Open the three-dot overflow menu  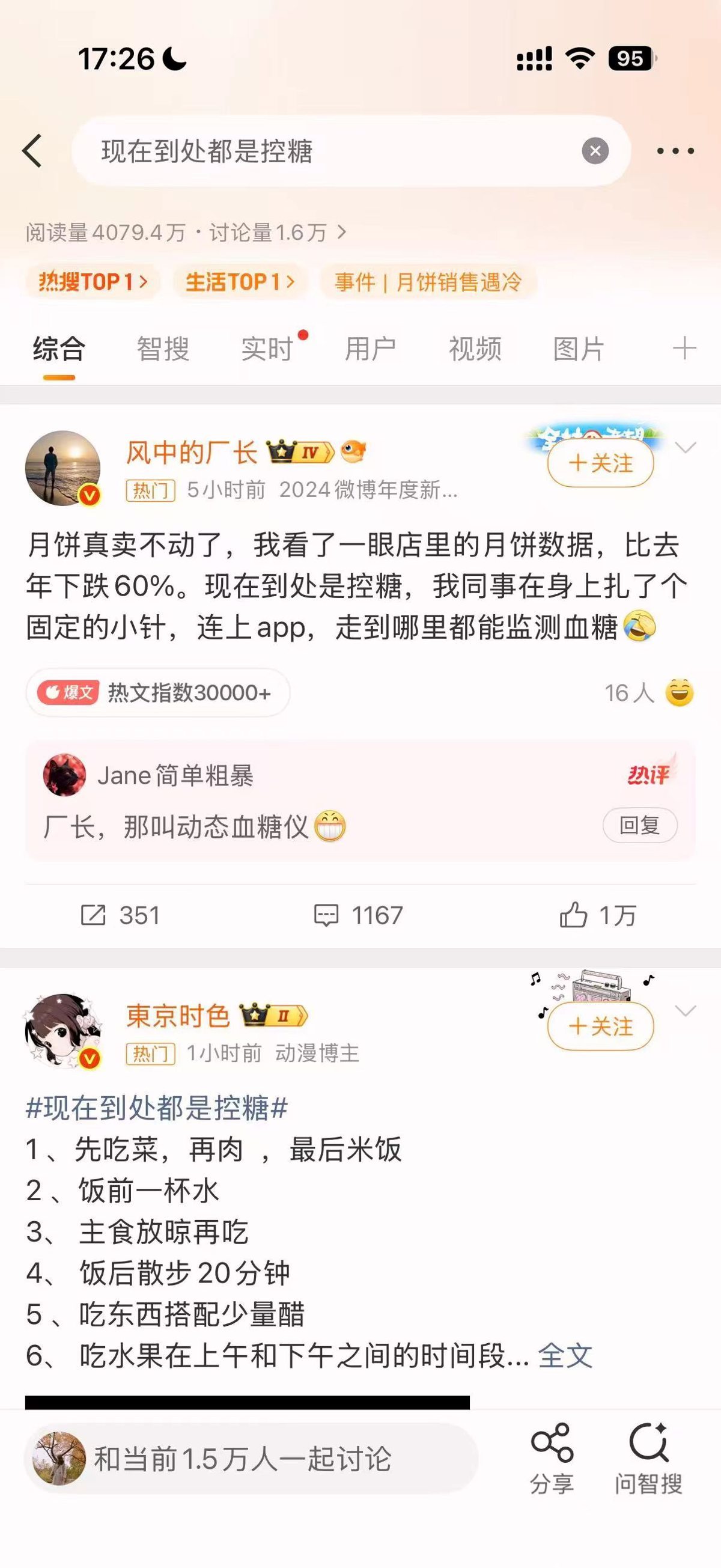coord(675,150)
